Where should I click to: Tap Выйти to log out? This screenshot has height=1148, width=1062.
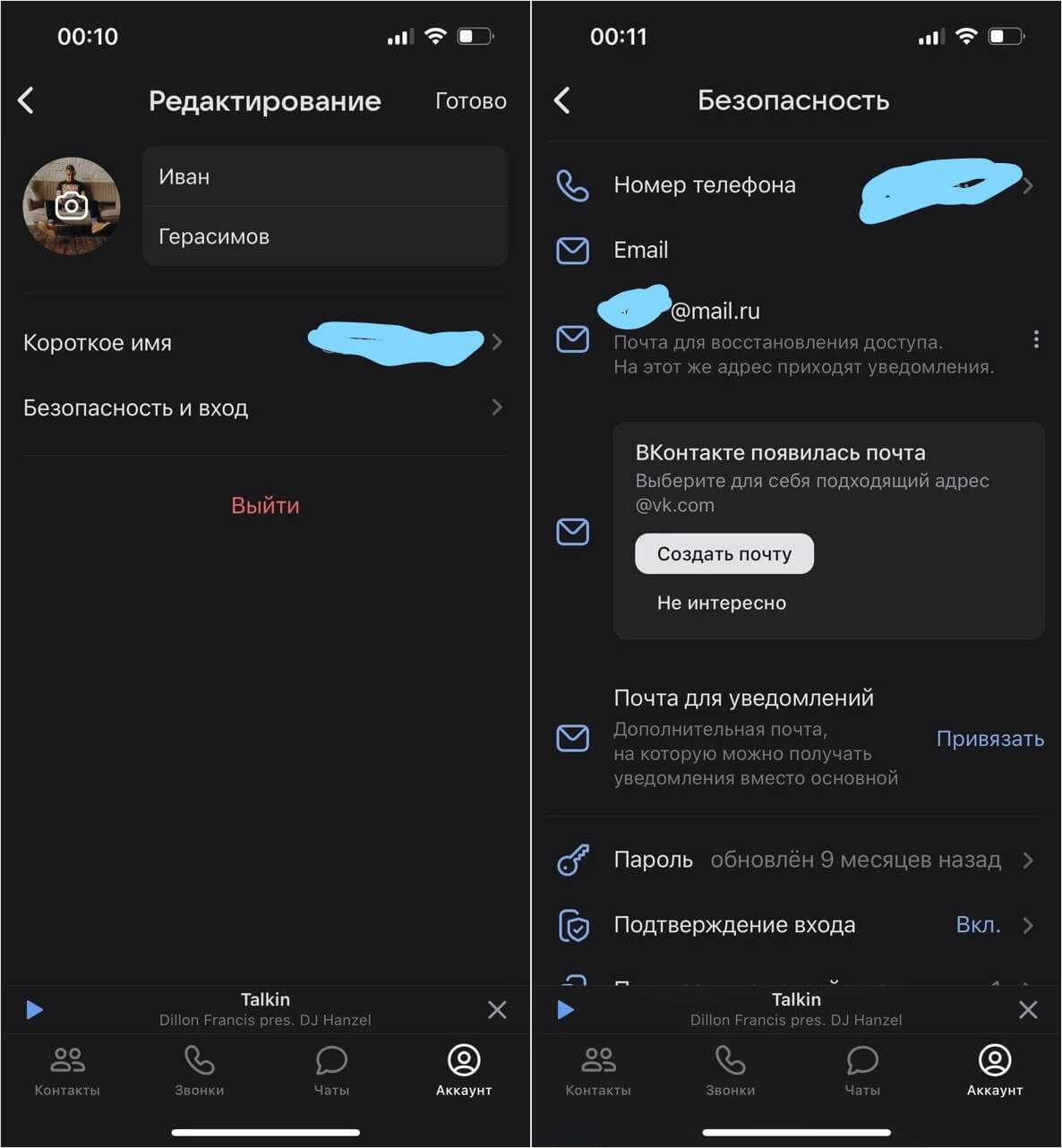point(265,505)
